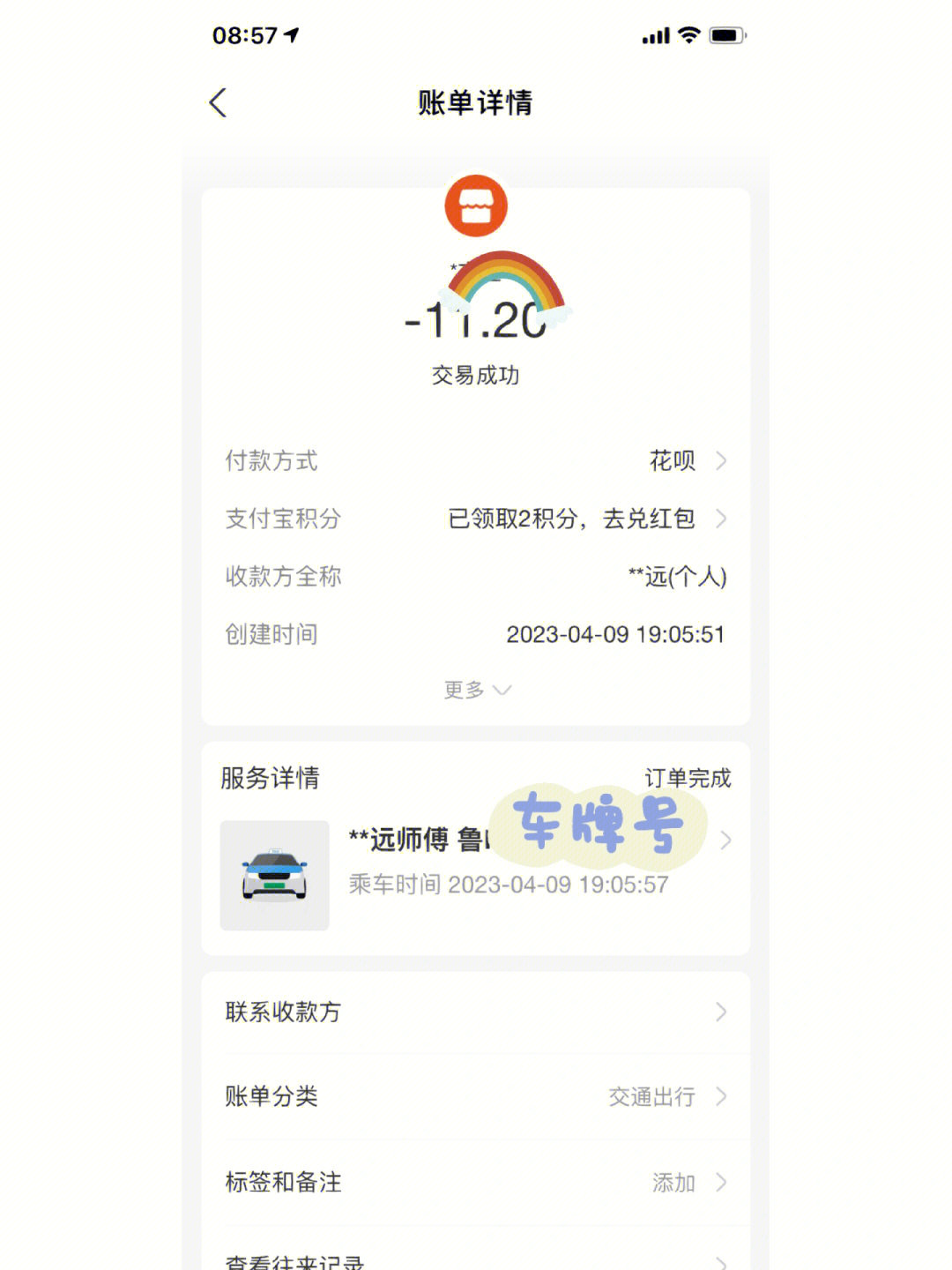Open the 付款方式 花呗 row
This screenshot has width=952, height=1270.
476,460
